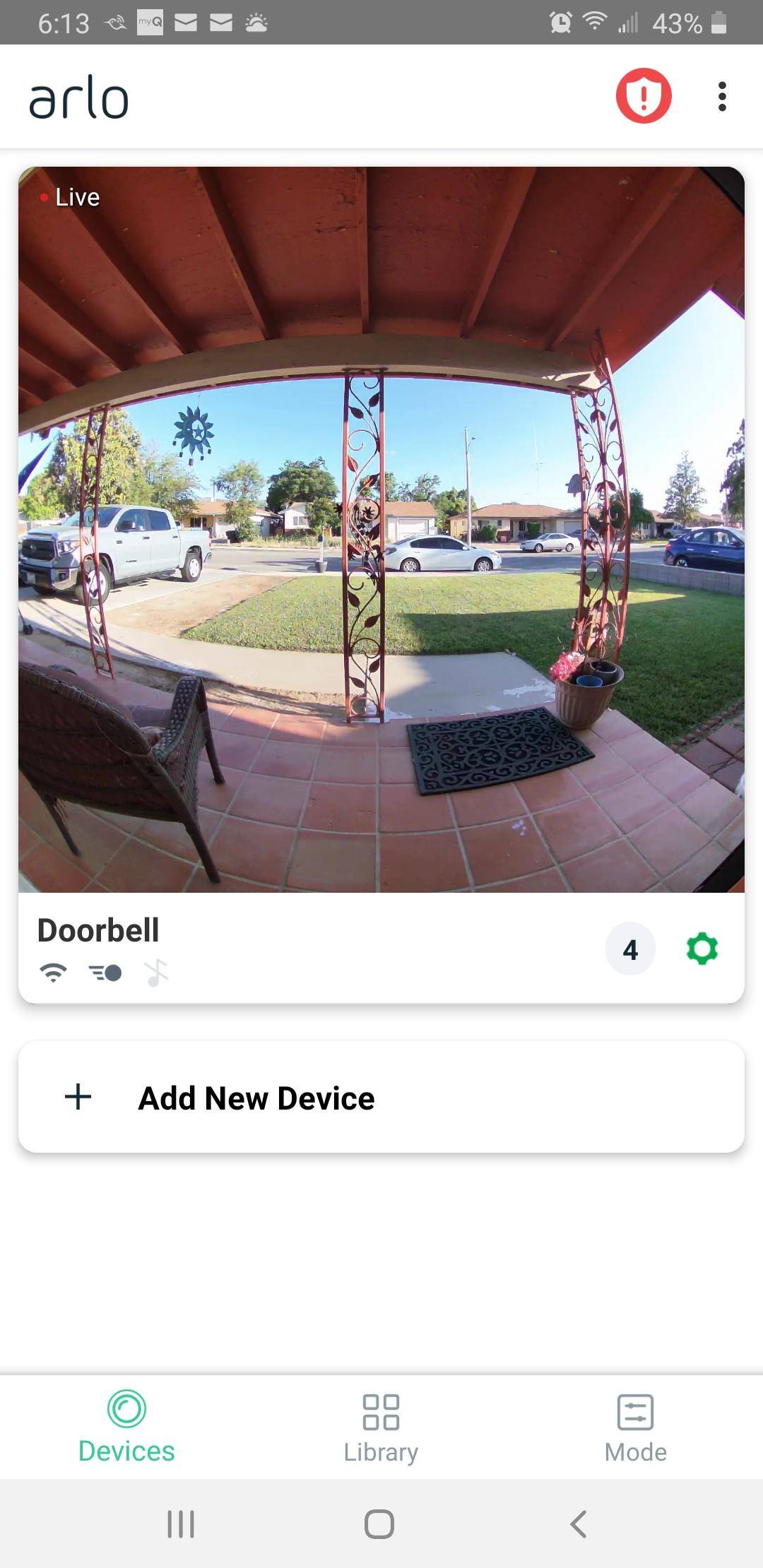The height and width of the screenshot is (1568, 763).
Task: Open the Doorbell live camera feed
Action: pos(381,530)
